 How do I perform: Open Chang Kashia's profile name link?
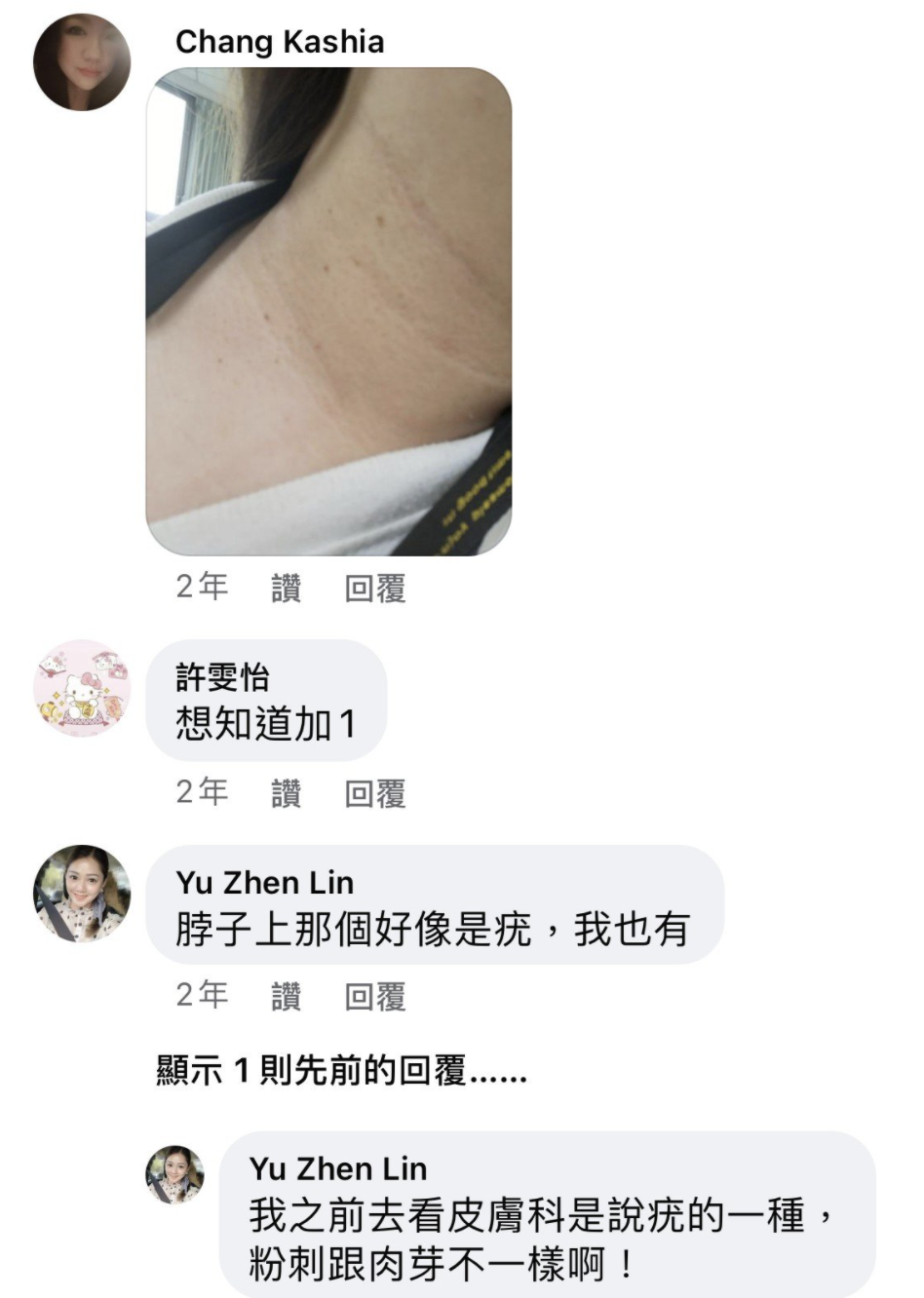(x=280, y=42)
